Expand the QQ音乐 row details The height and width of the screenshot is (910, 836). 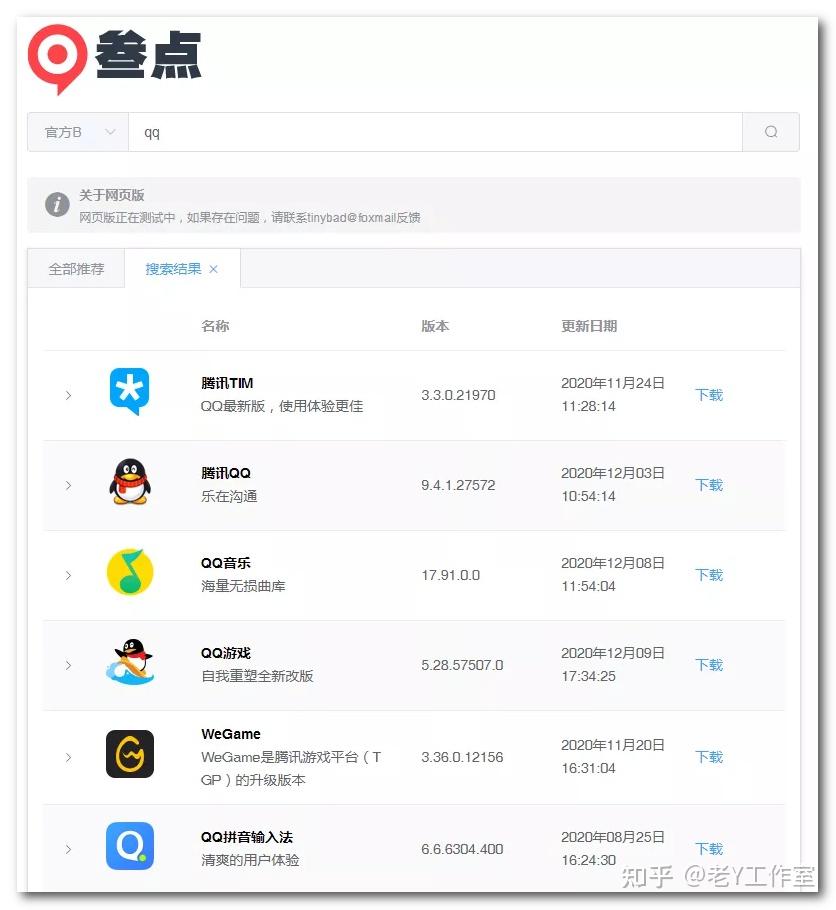pyautogui.click(x=68, y=575)
